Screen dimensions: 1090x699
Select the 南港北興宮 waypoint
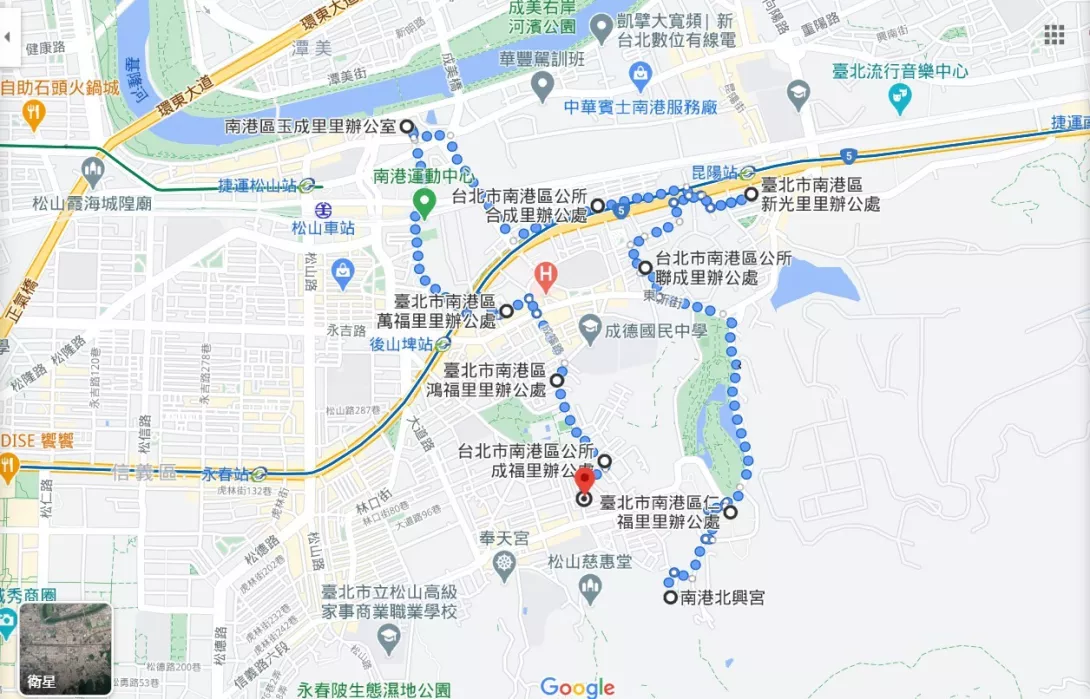click(x=669, y=597)
